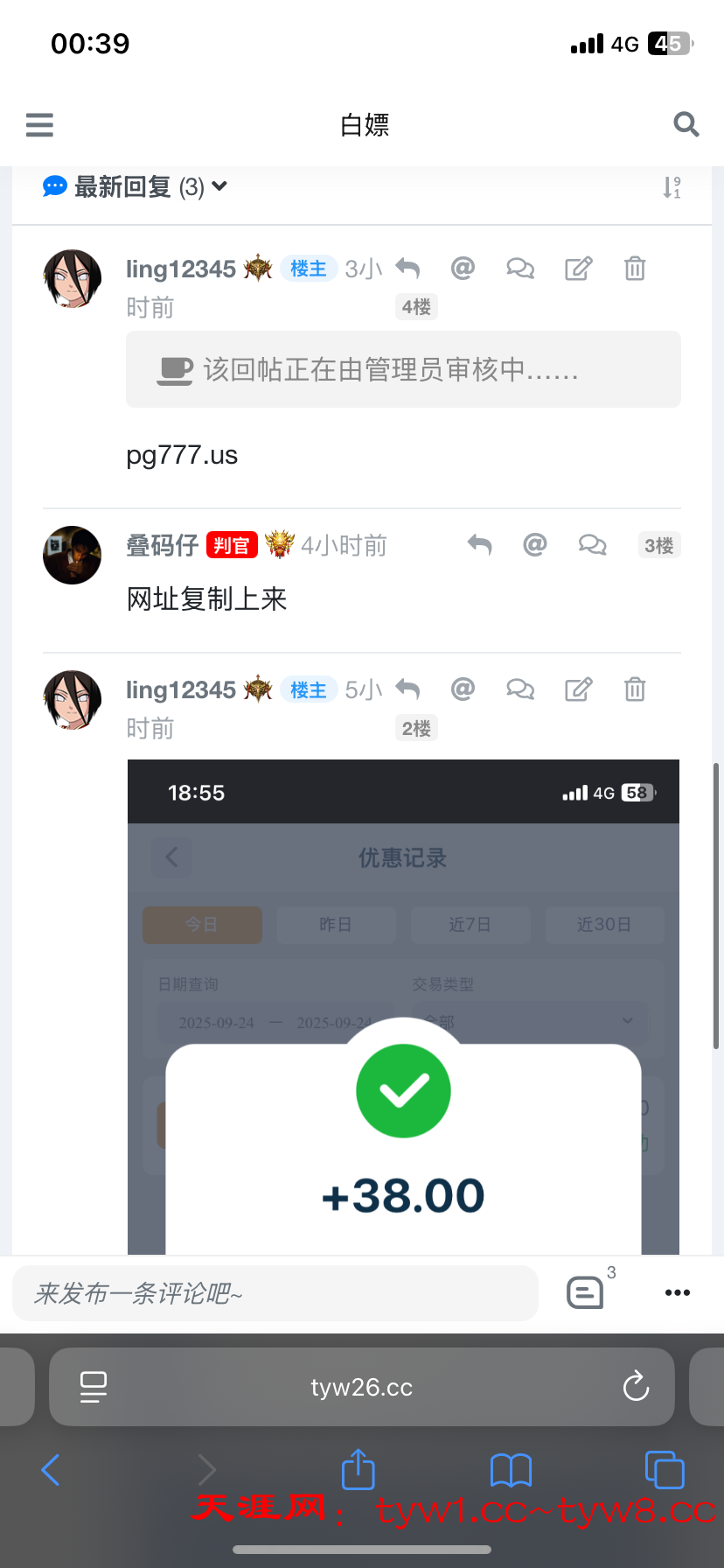Open the comments list icon with 3
The image size is (724, 1568).
(585, 1291)
